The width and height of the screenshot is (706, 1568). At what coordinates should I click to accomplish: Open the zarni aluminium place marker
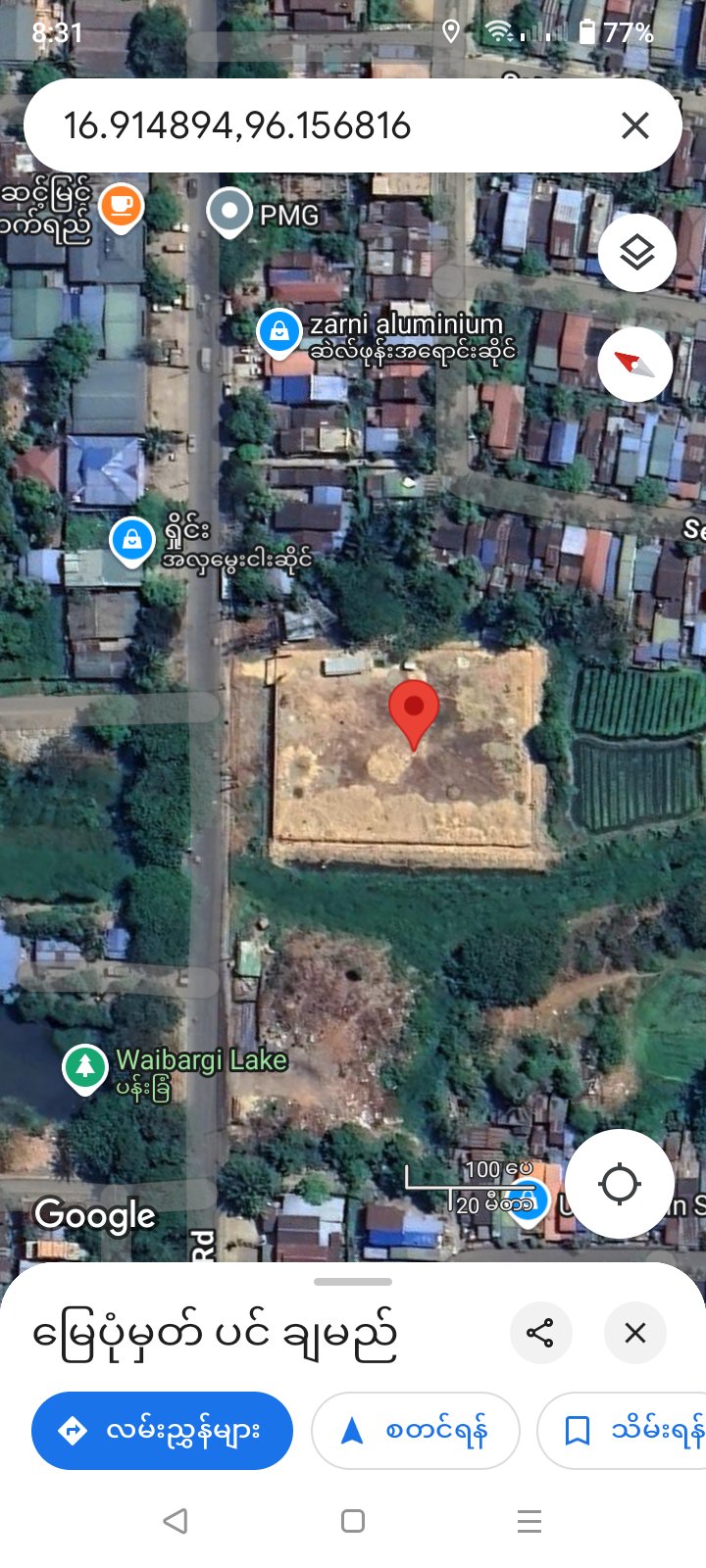tap(279, 331)
